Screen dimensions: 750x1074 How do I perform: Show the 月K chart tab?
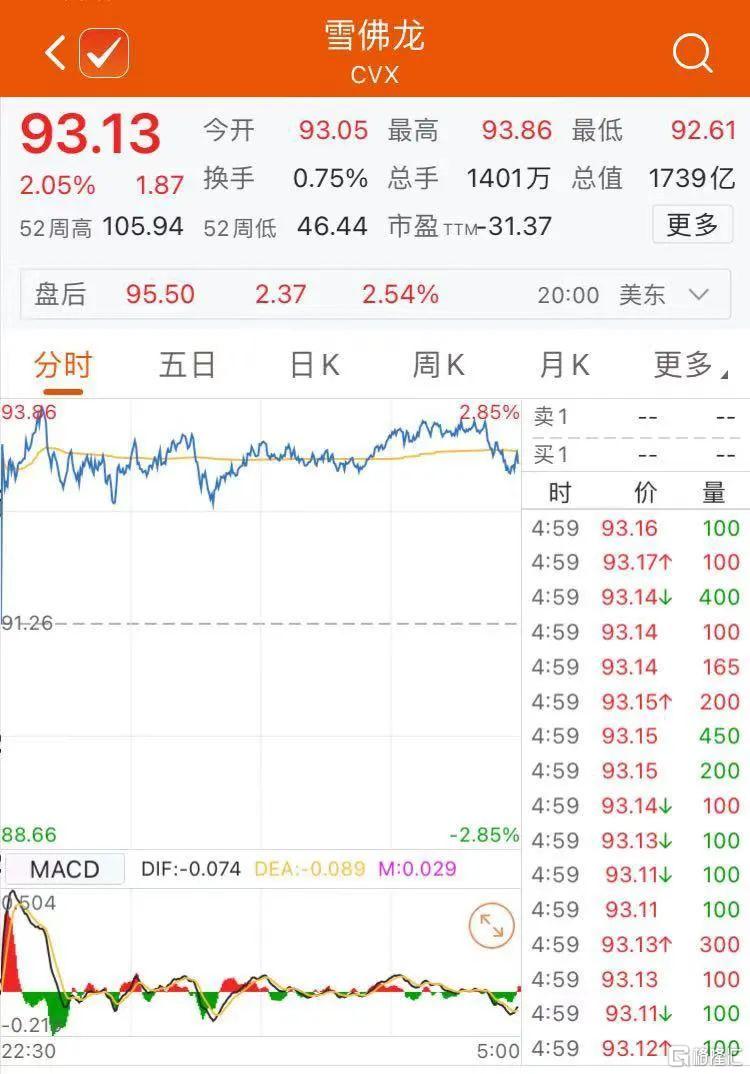563,365
